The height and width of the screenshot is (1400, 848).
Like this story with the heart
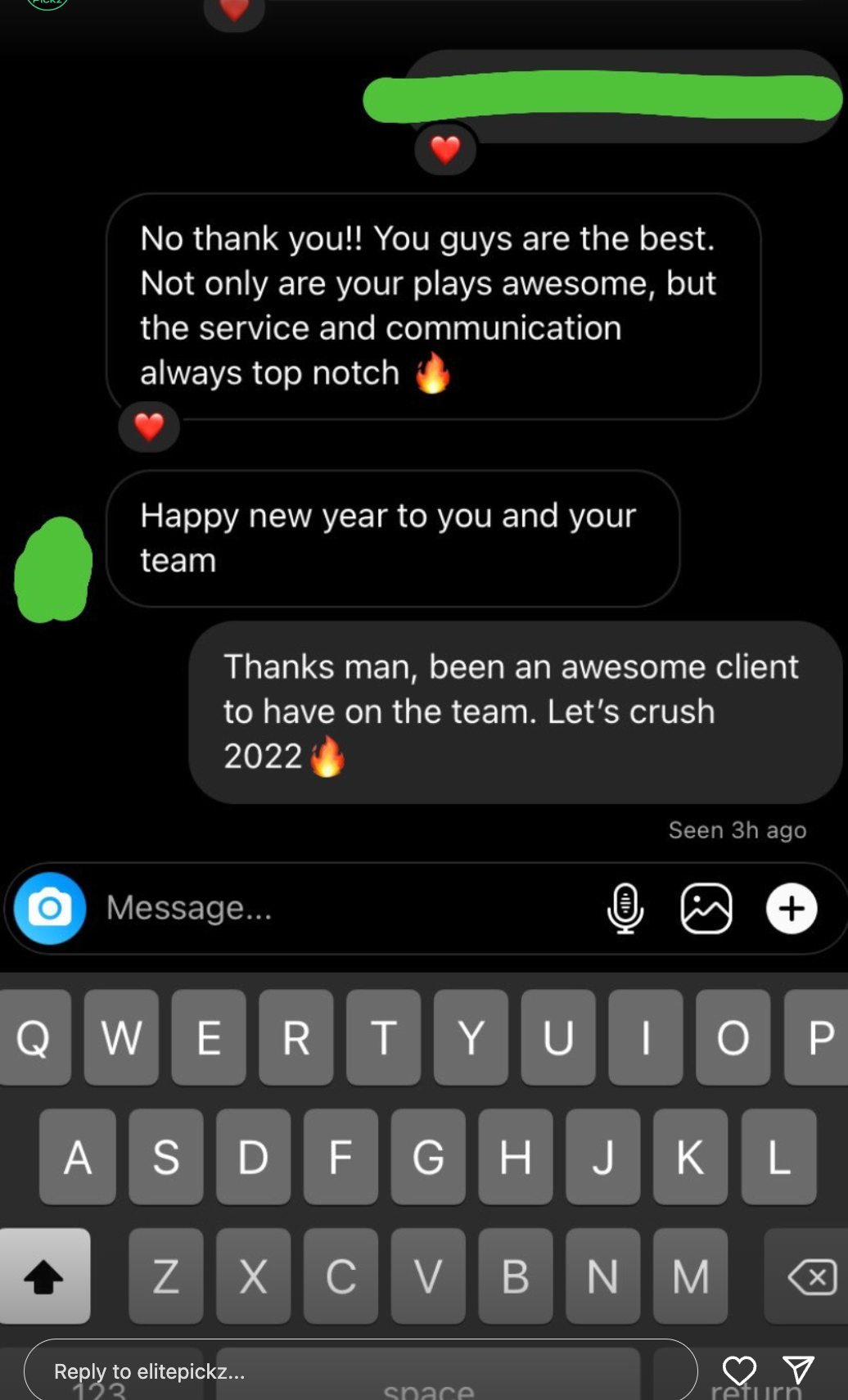point(739,1371)
